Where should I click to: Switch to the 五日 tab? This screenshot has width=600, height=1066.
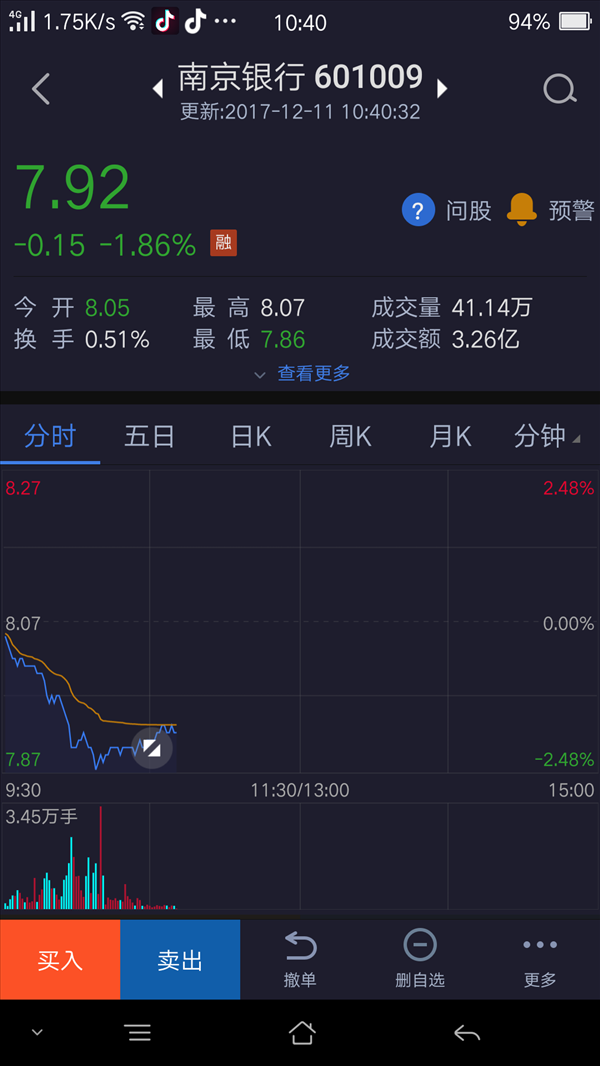(x=149, y=436)
